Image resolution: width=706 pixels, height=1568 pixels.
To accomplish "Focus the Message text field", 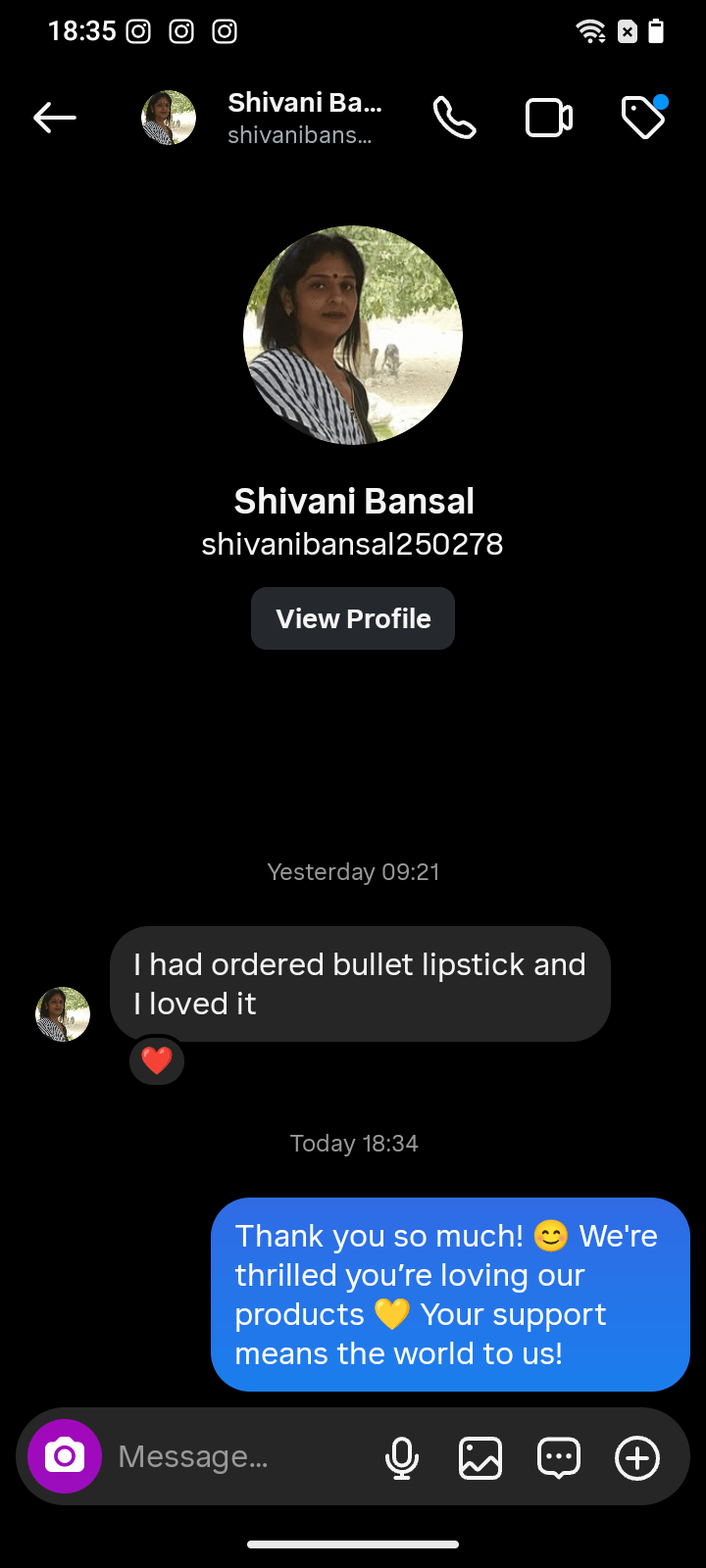I will pos(235,1457).
